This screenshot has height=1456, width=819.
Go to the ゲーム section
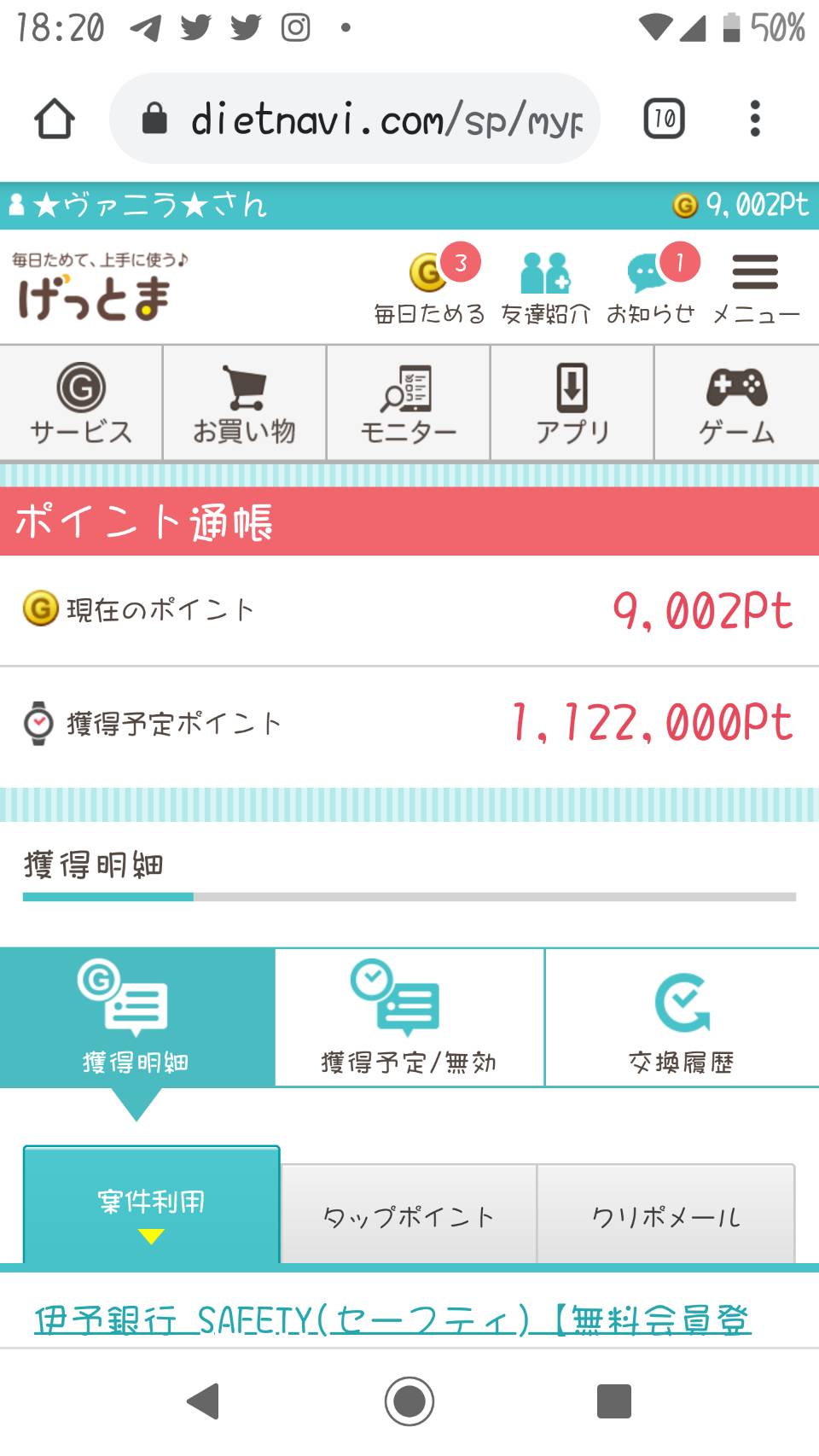point(737,403)
